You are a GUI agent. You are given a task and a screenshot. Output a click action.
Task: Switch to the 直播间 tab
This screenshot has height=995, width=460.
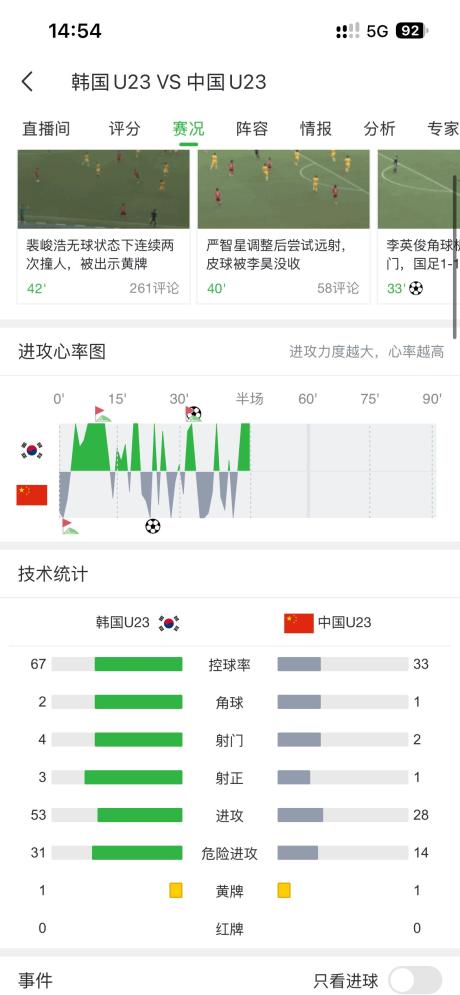[x=46, y=129]
